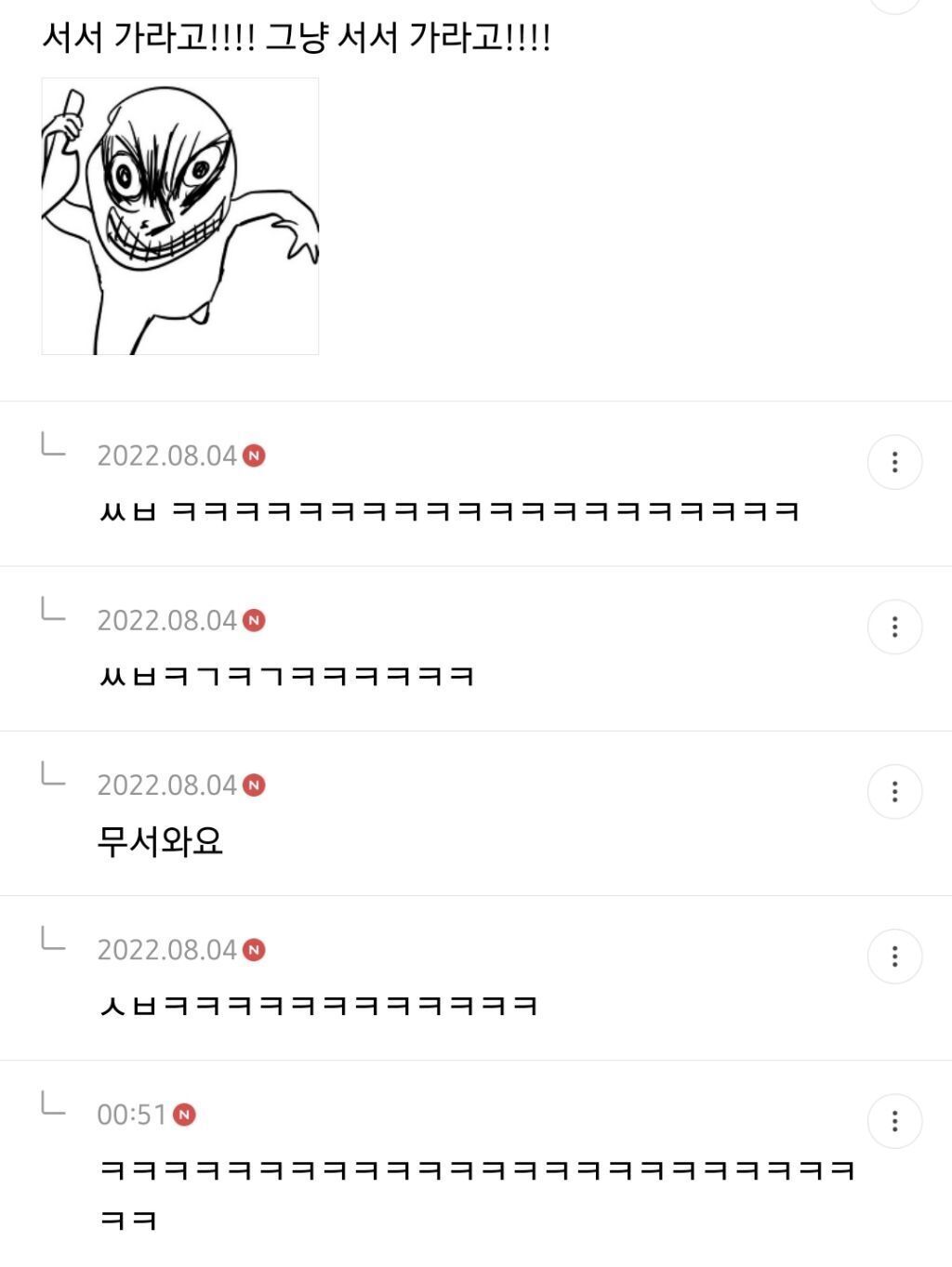
Task: Open options menu for the '무서와요' reply
Action: (893, 792)
